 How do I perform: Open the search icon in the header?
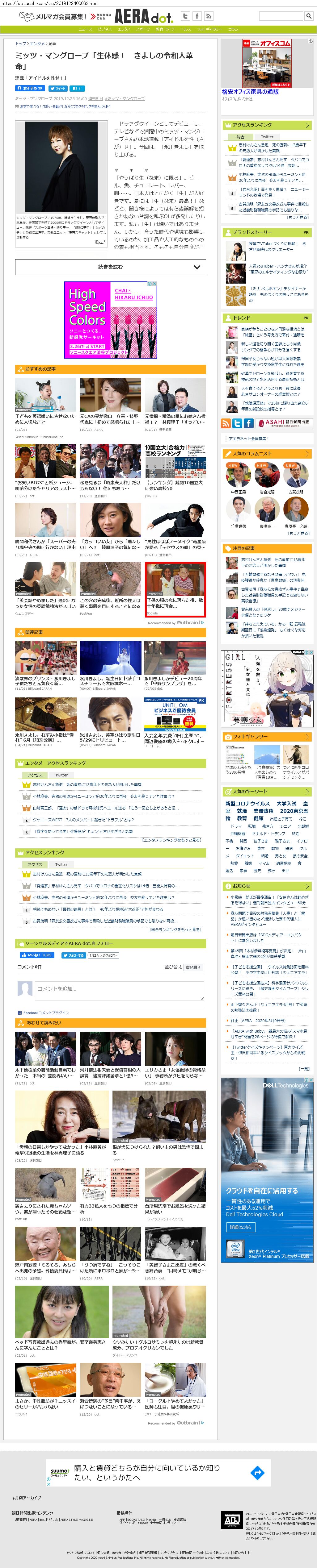[309, 16]
